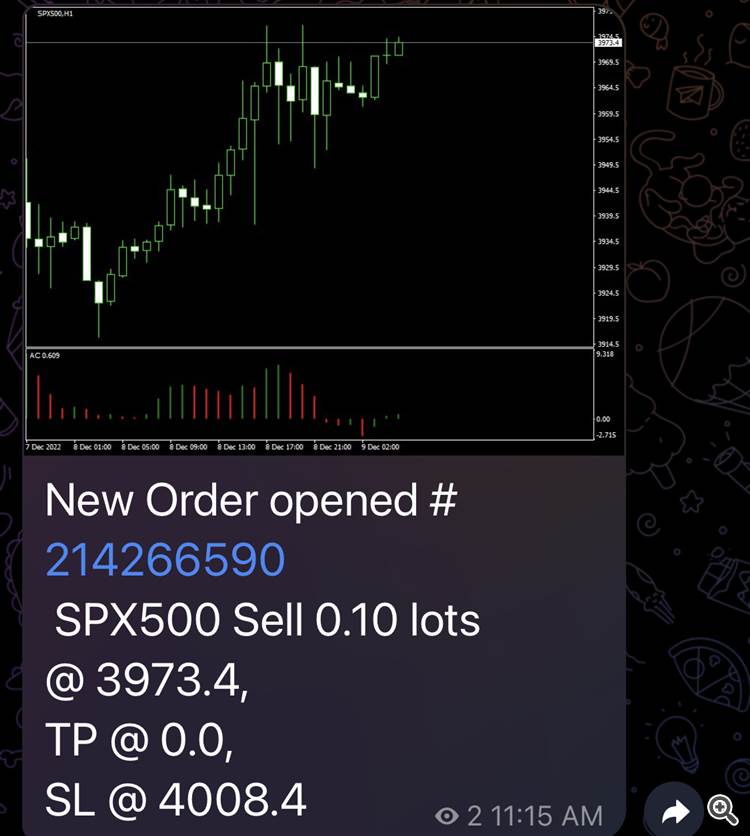Screen dimensions: 750x836
Task: Tap the magnifier zoom icon
Action: click(x=722, y=810)
